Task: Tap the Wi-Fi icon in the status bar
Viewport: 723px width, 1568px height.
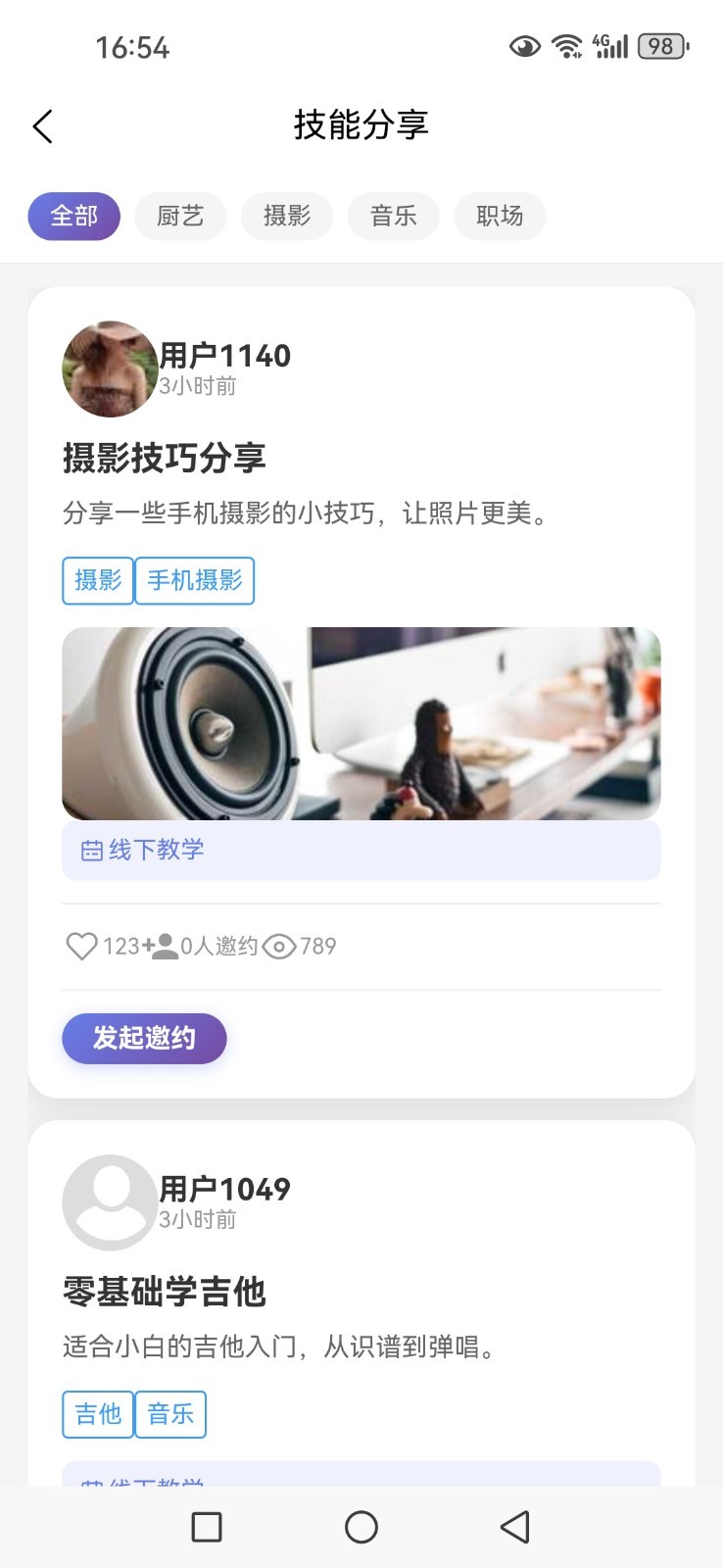Action: click(x=566, y=45)
